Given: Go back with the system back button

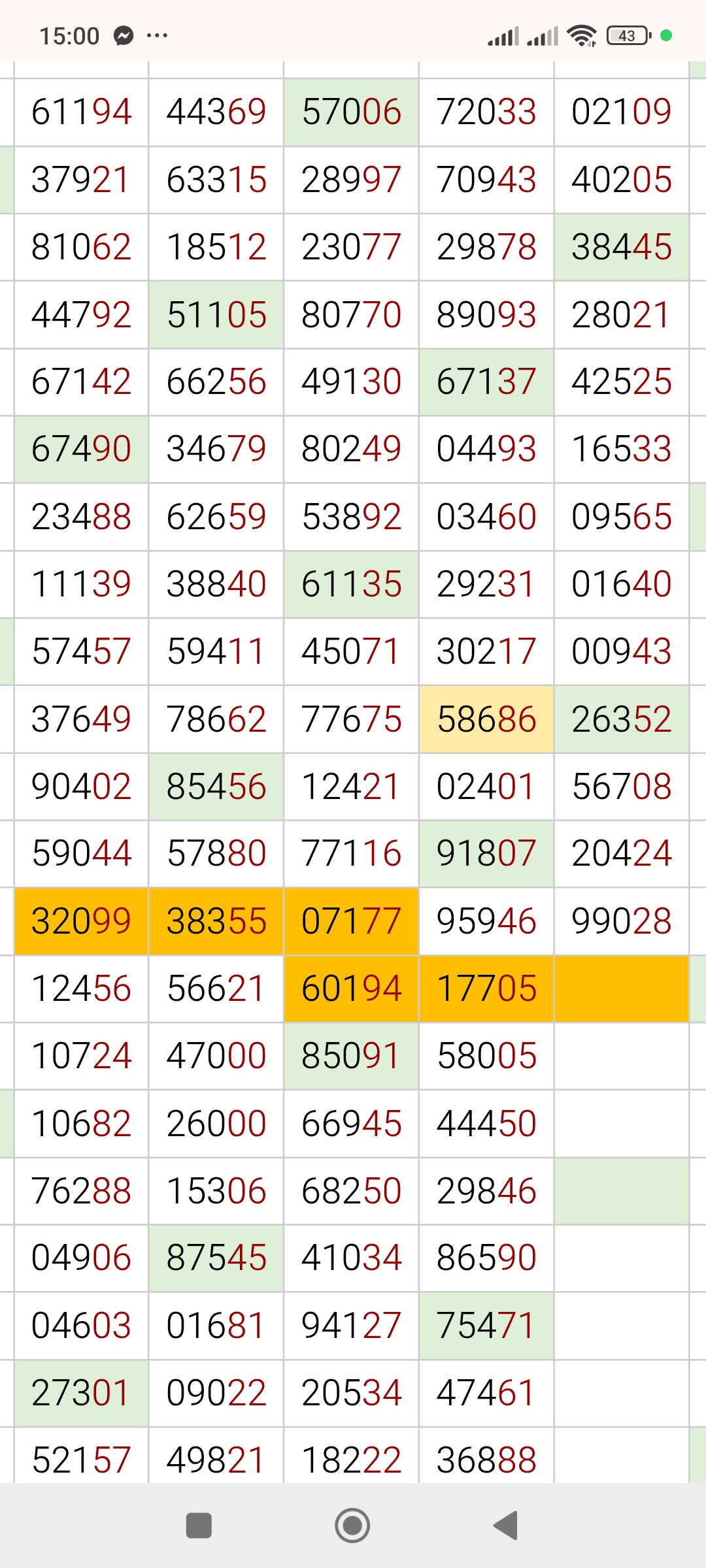Looking at the screenshot, I should pos(505,1526).
